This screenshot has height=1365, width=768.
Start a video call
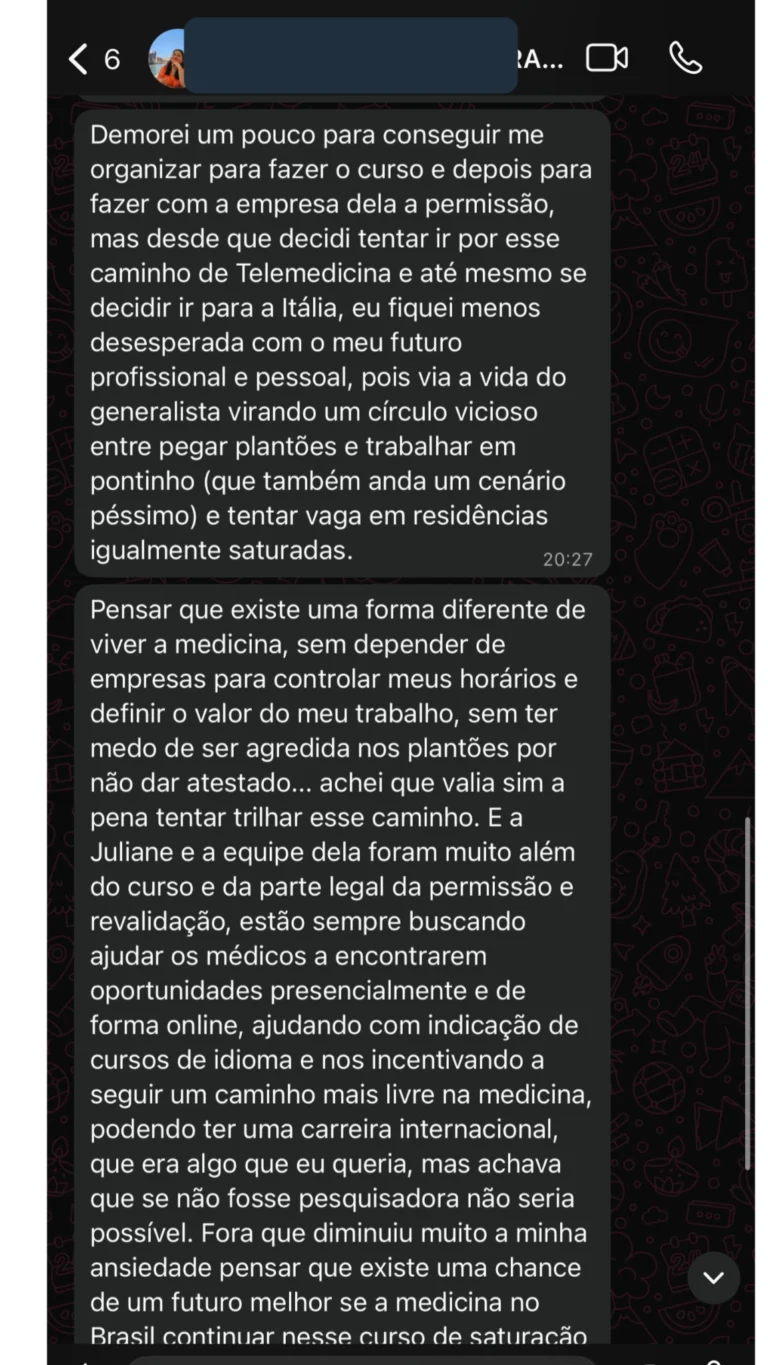point(606,59)
